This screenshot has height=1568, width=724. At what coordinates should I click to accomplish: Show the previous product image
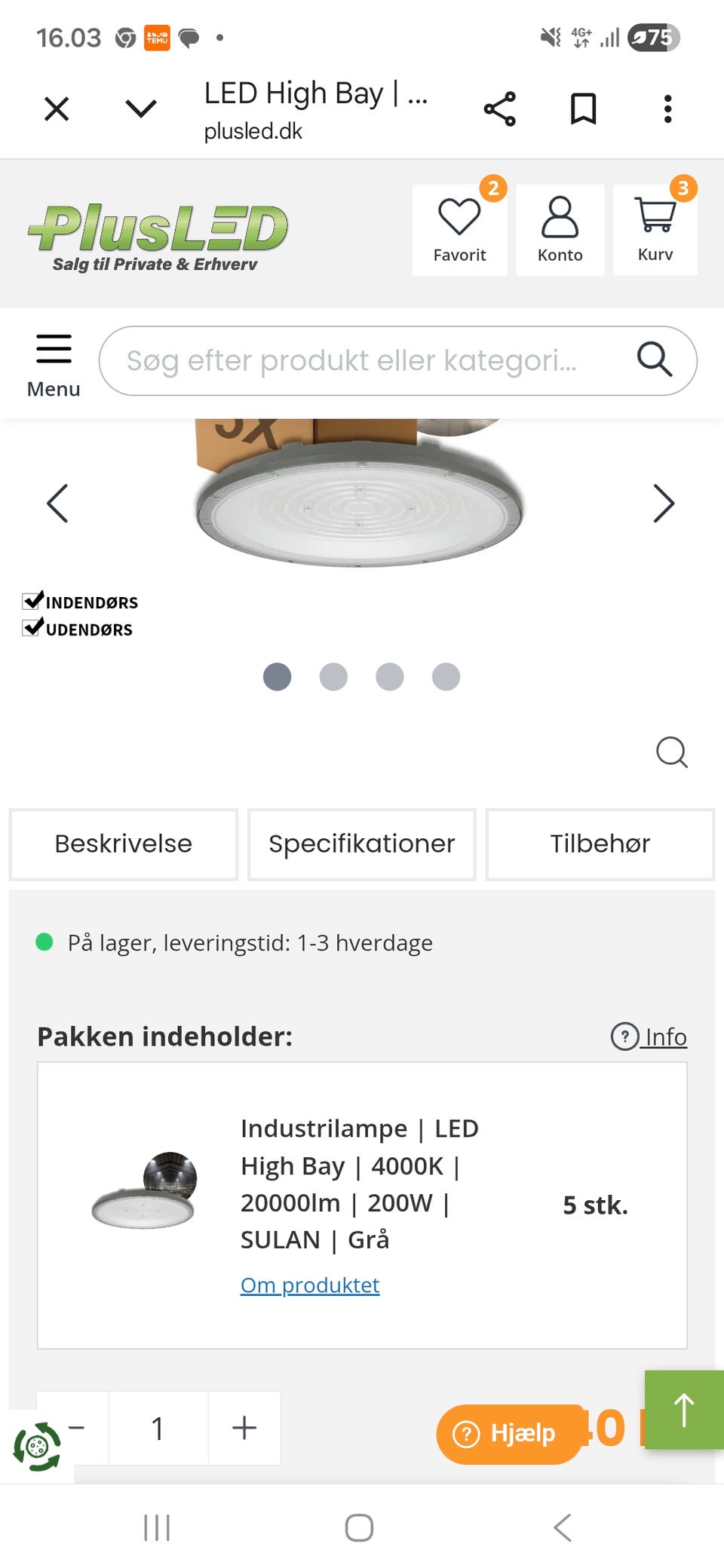coord(59,503)
